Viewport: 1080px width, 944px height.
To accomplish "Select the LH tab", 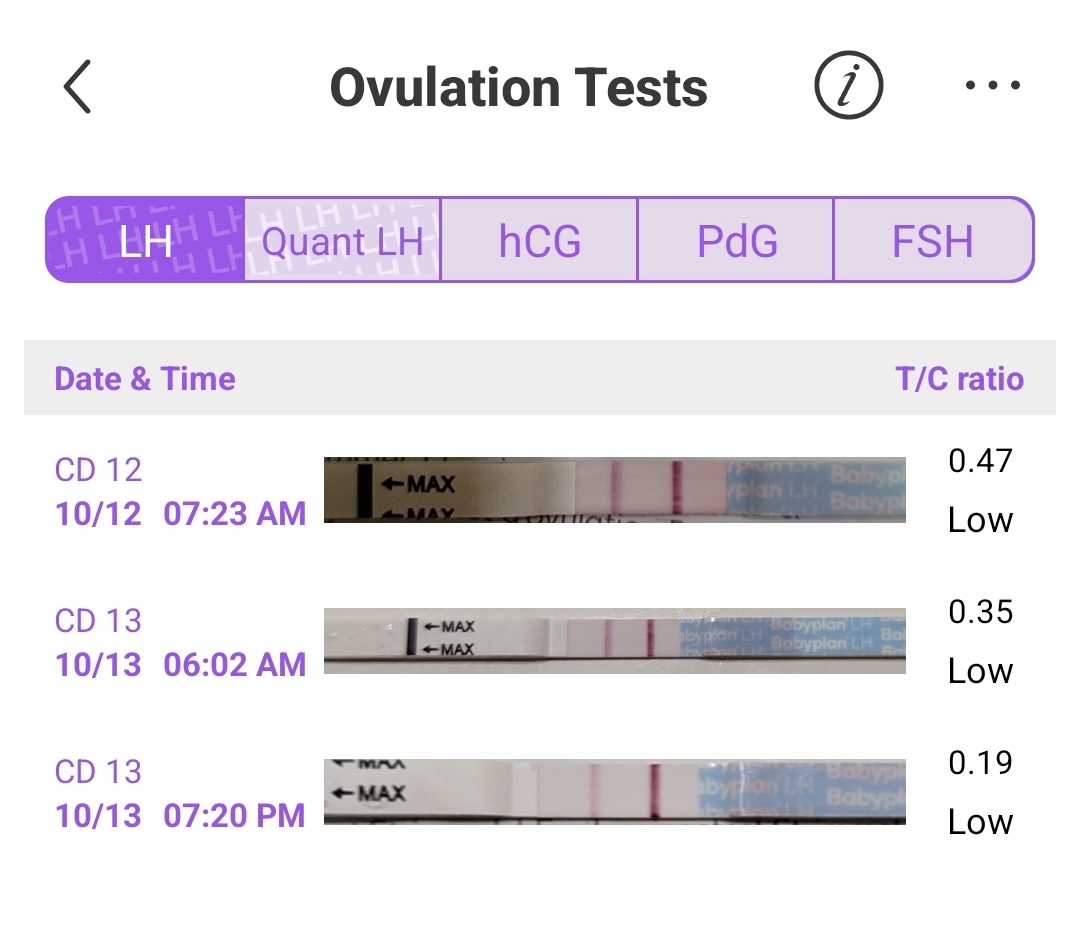I will [x=146, y=240].
